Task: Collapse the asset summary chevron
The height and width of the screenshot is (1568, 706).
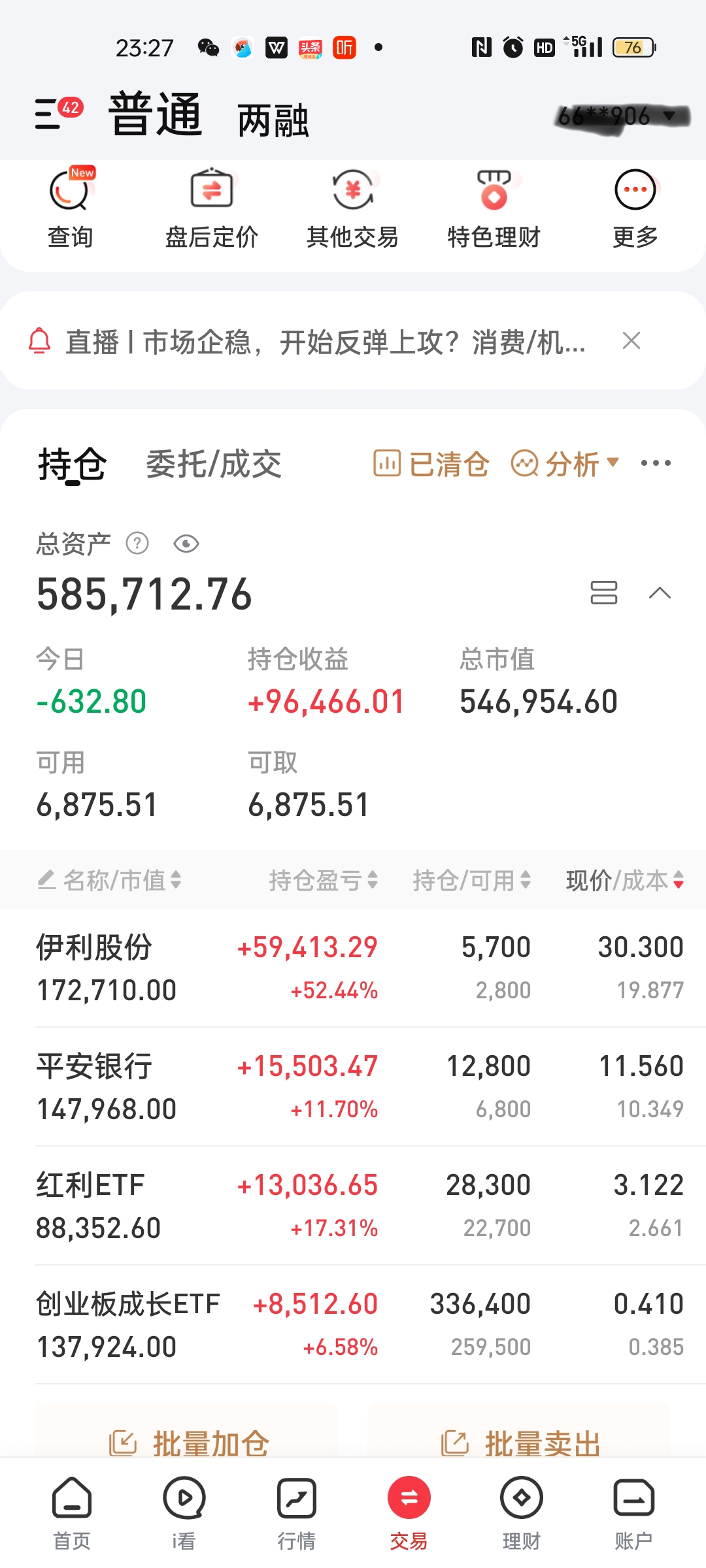Action: (660, 593)
